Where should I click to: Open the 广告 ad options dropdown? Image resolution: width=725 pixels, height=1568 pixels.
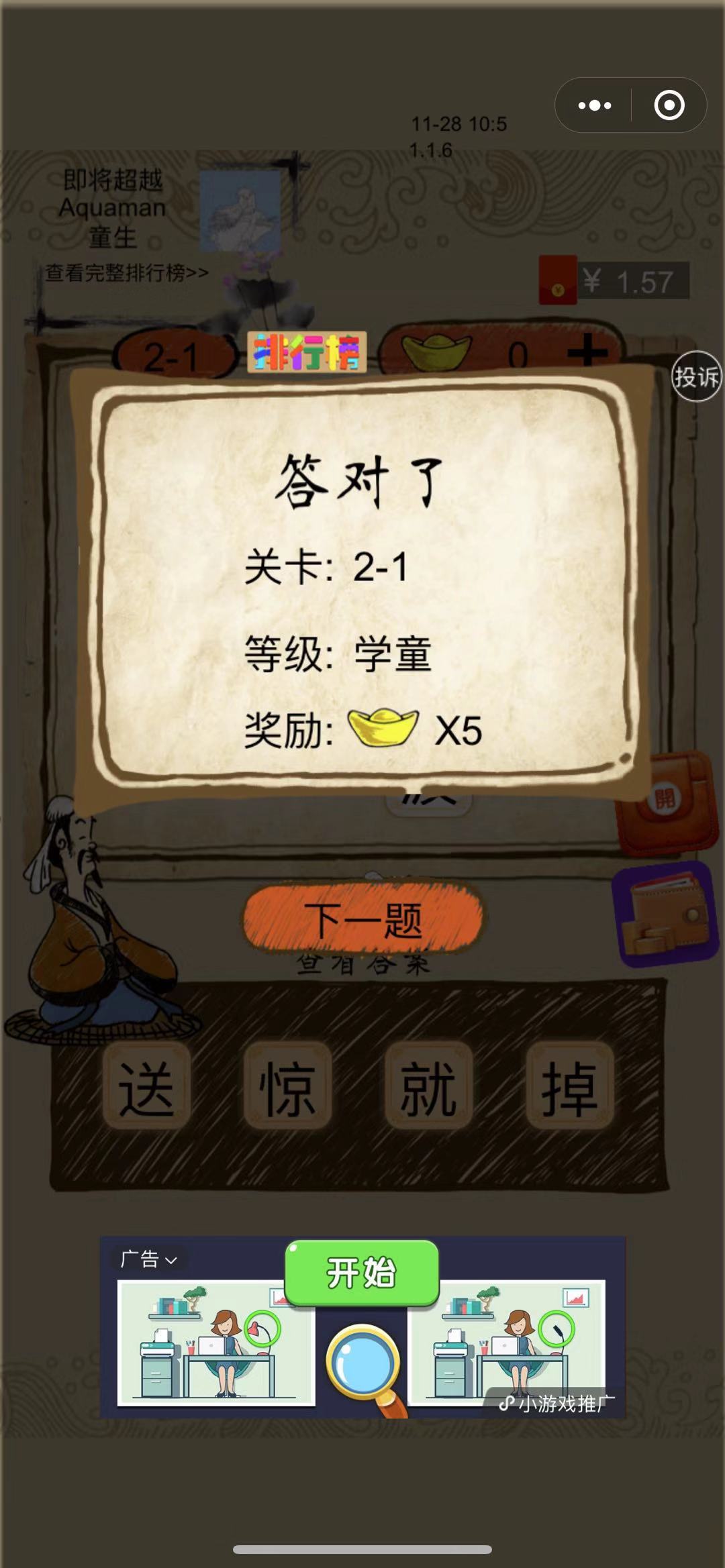coord(148,1259)
